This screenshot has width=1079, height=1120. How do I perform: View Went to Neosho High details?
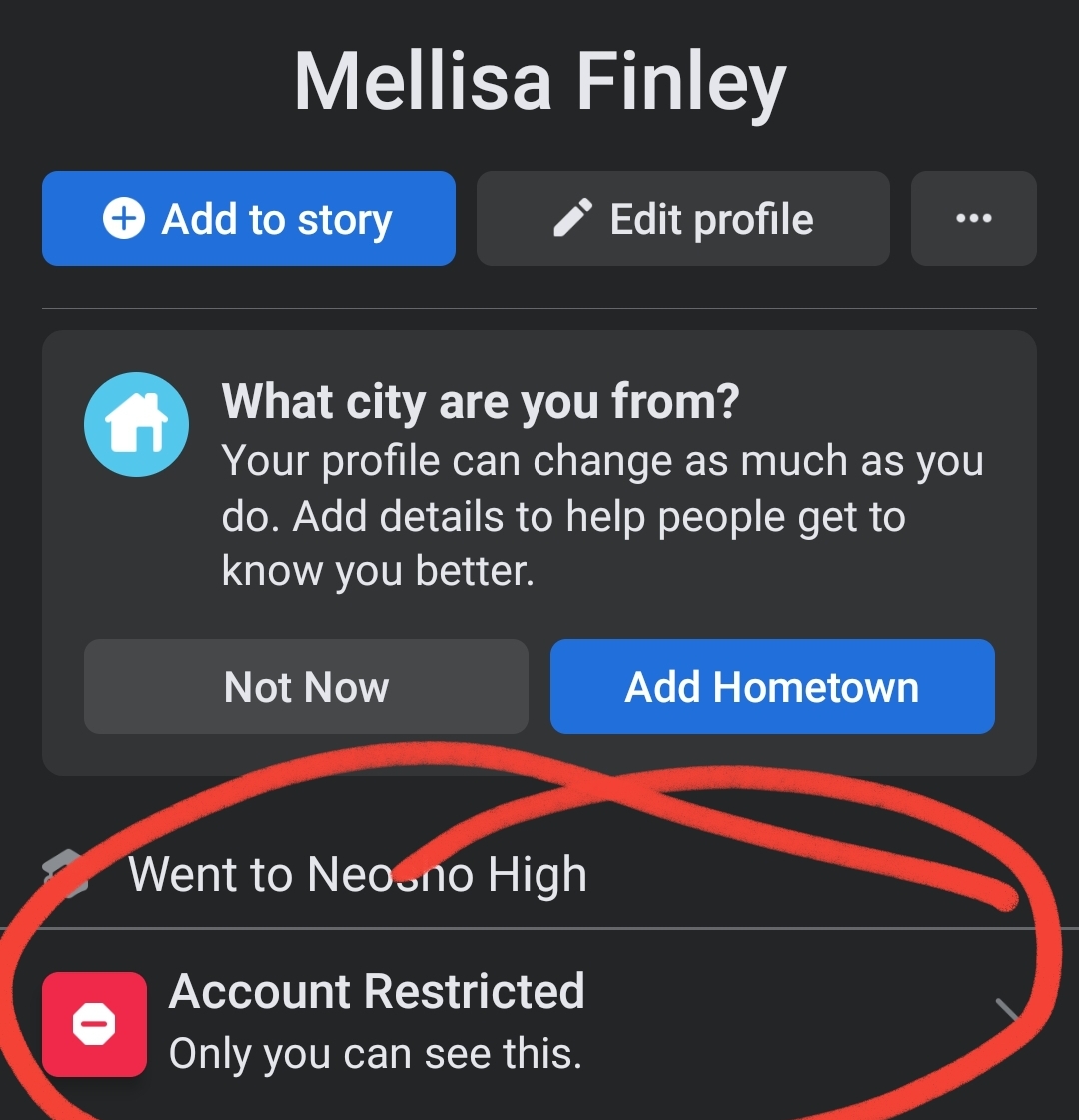point(357,875)
